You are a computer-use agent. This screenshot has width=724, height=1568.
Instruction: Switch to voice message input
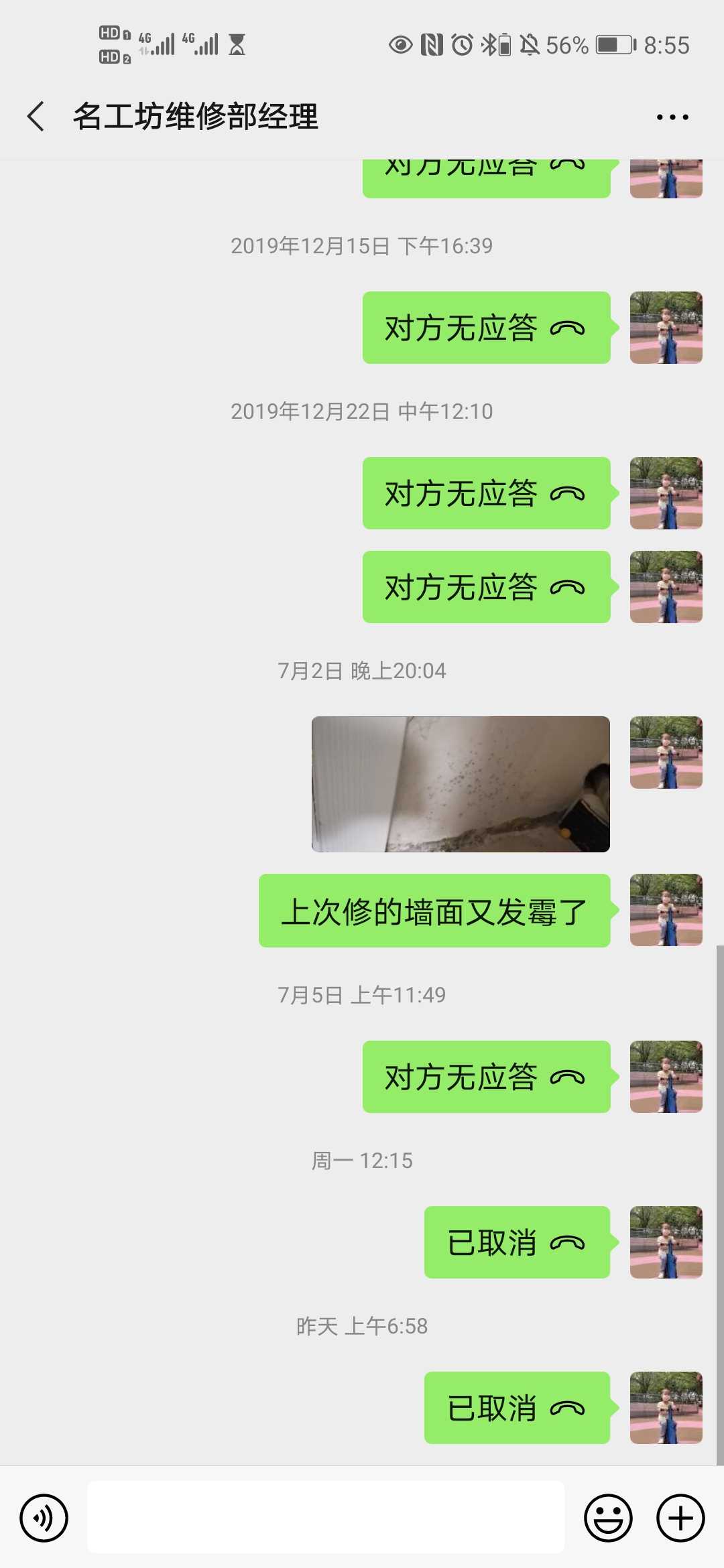click(x=44, y=1518)
